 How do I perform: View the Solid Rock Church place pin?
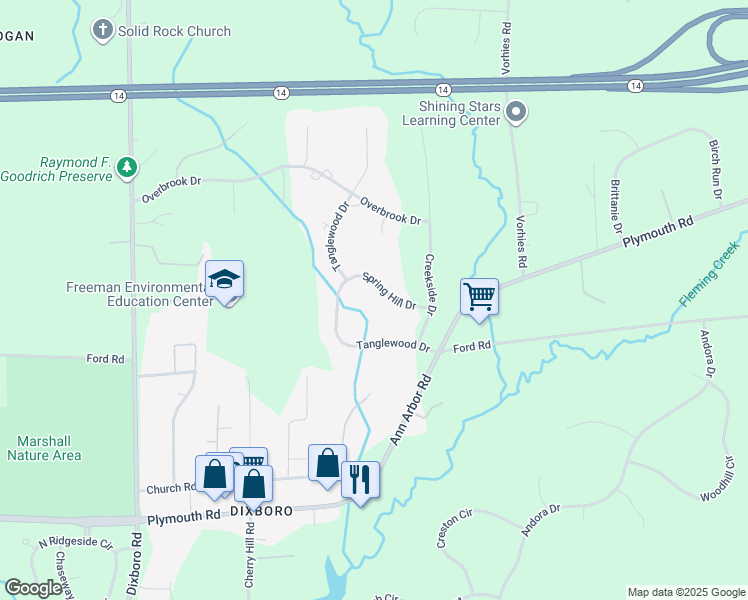click(x=102, y=31)
